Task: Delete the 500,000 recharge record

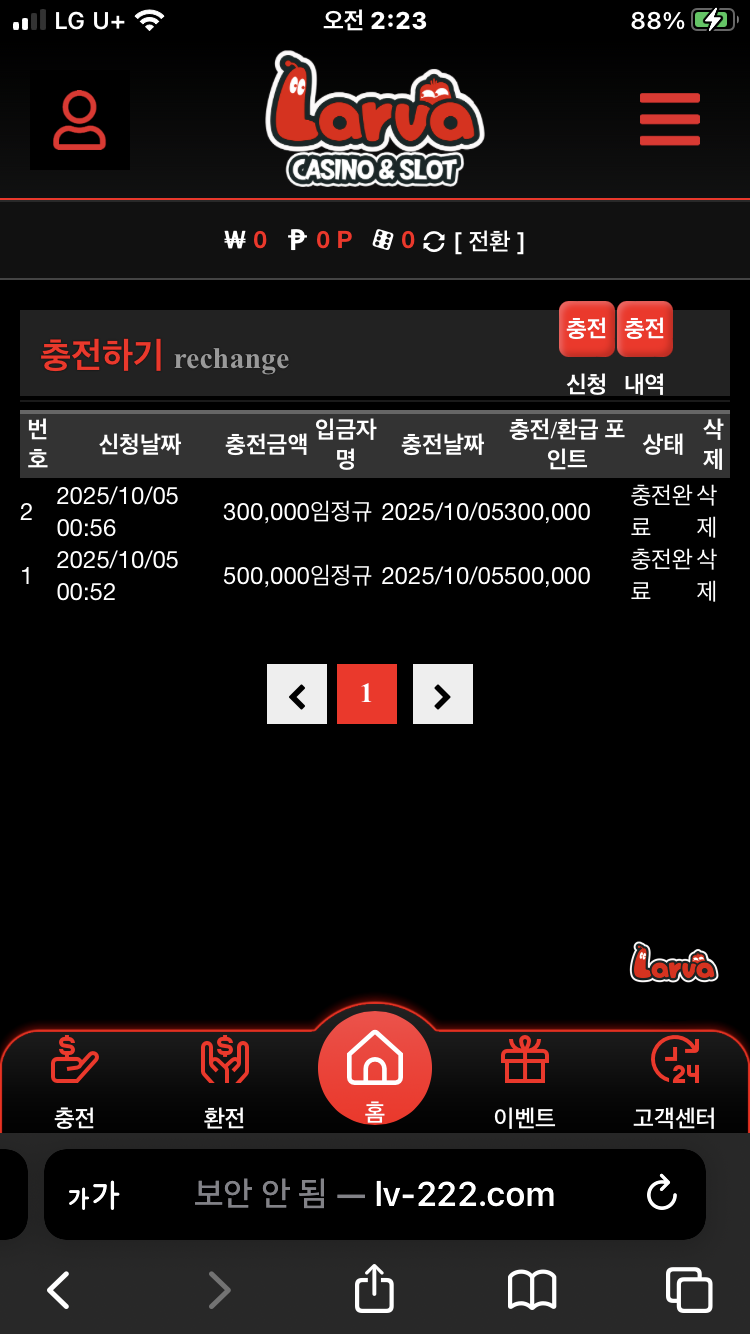Action: tap(707, 575)
